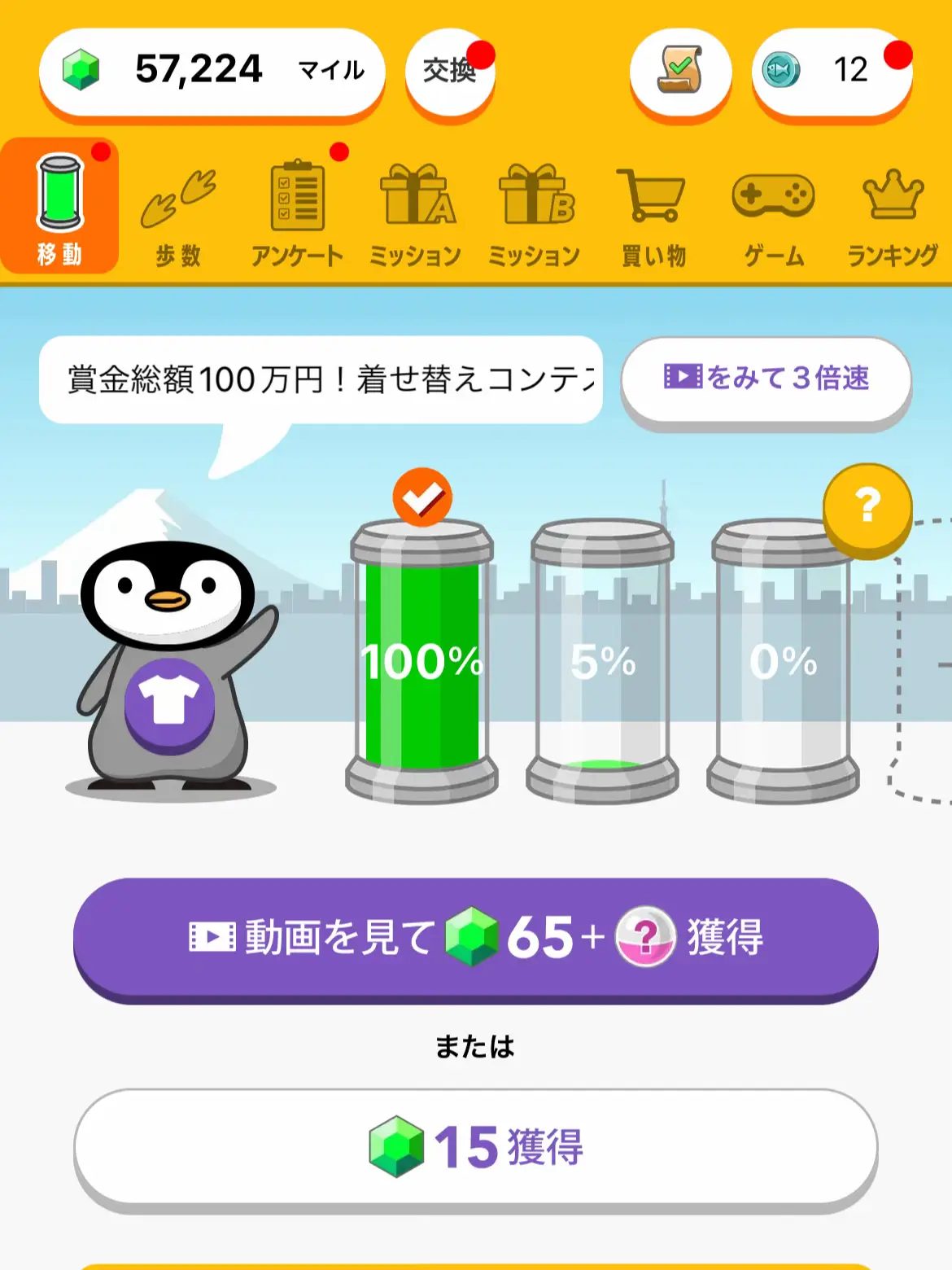The image size is (952, 1270).
Task: Watch video to earn 65 miles plus bonus
Action: click(x=475, y=938)
